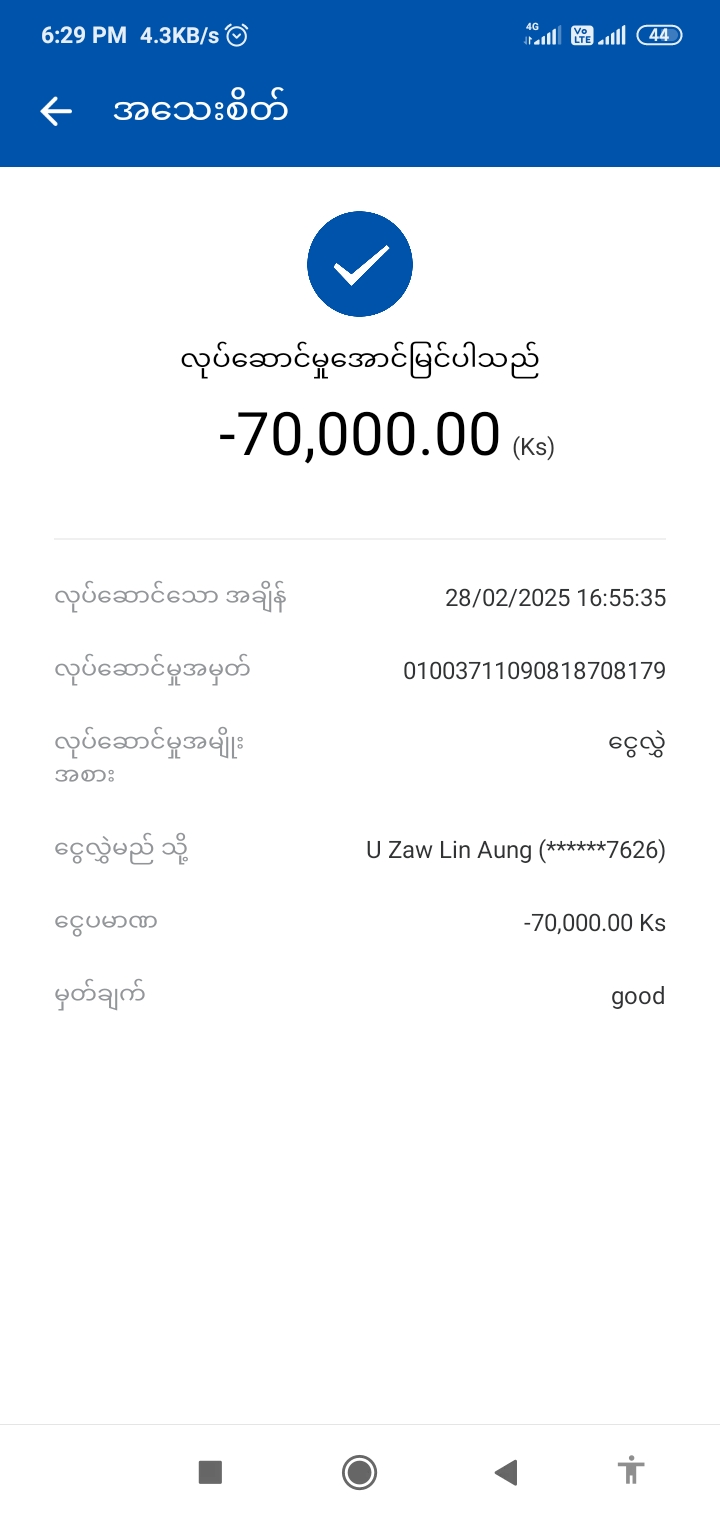
Task: Tap the system back triangle button
Action: tap(506, 1471)
